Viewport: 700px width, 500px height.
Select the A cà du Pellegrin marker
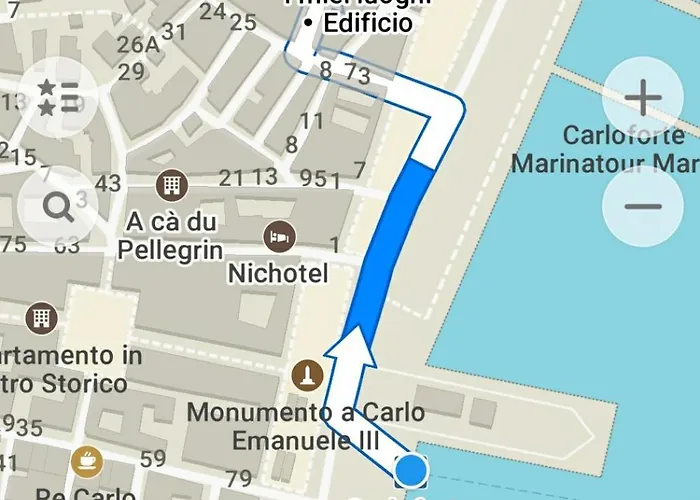pyautogui.click(x=171, y=185)
